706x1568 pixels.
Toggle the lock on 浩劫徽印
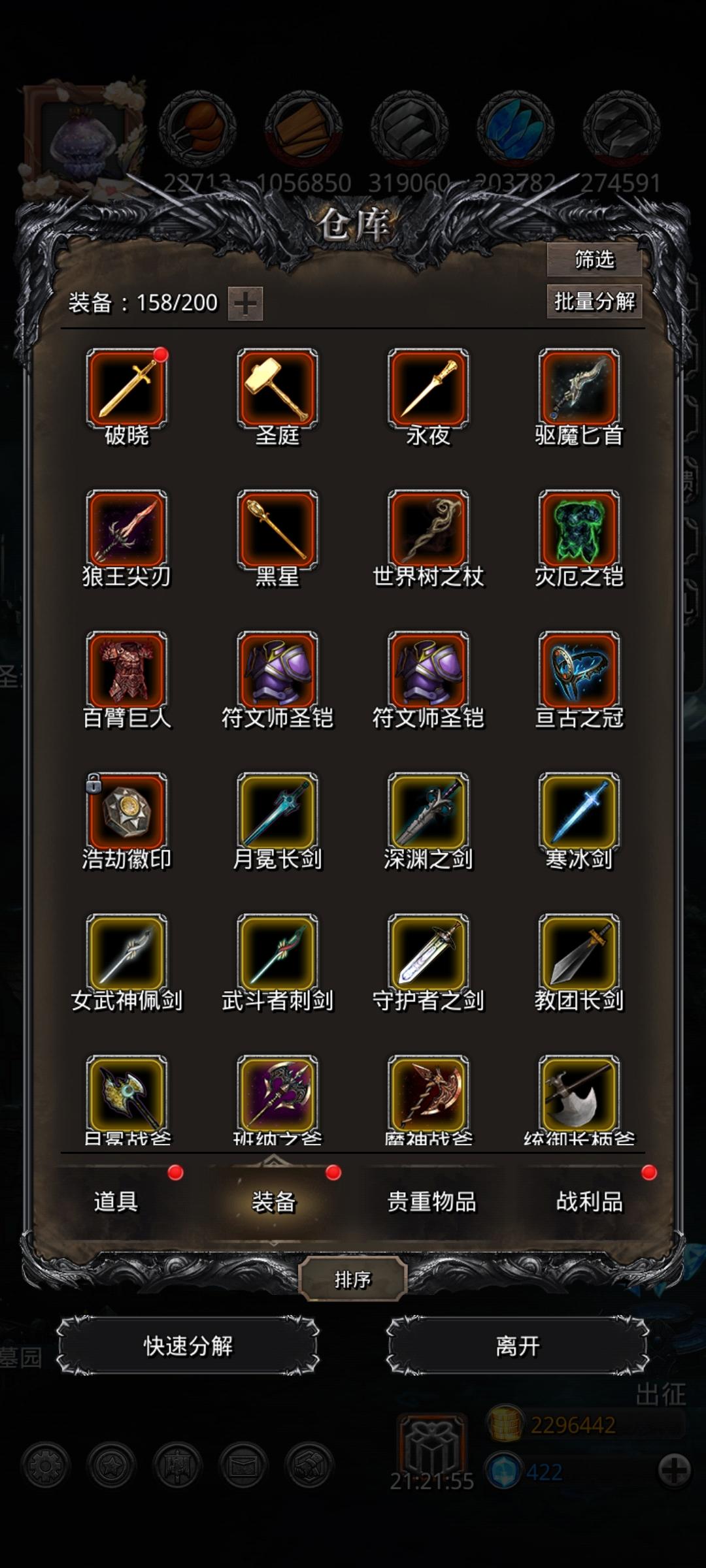click(x=93, y=781)
